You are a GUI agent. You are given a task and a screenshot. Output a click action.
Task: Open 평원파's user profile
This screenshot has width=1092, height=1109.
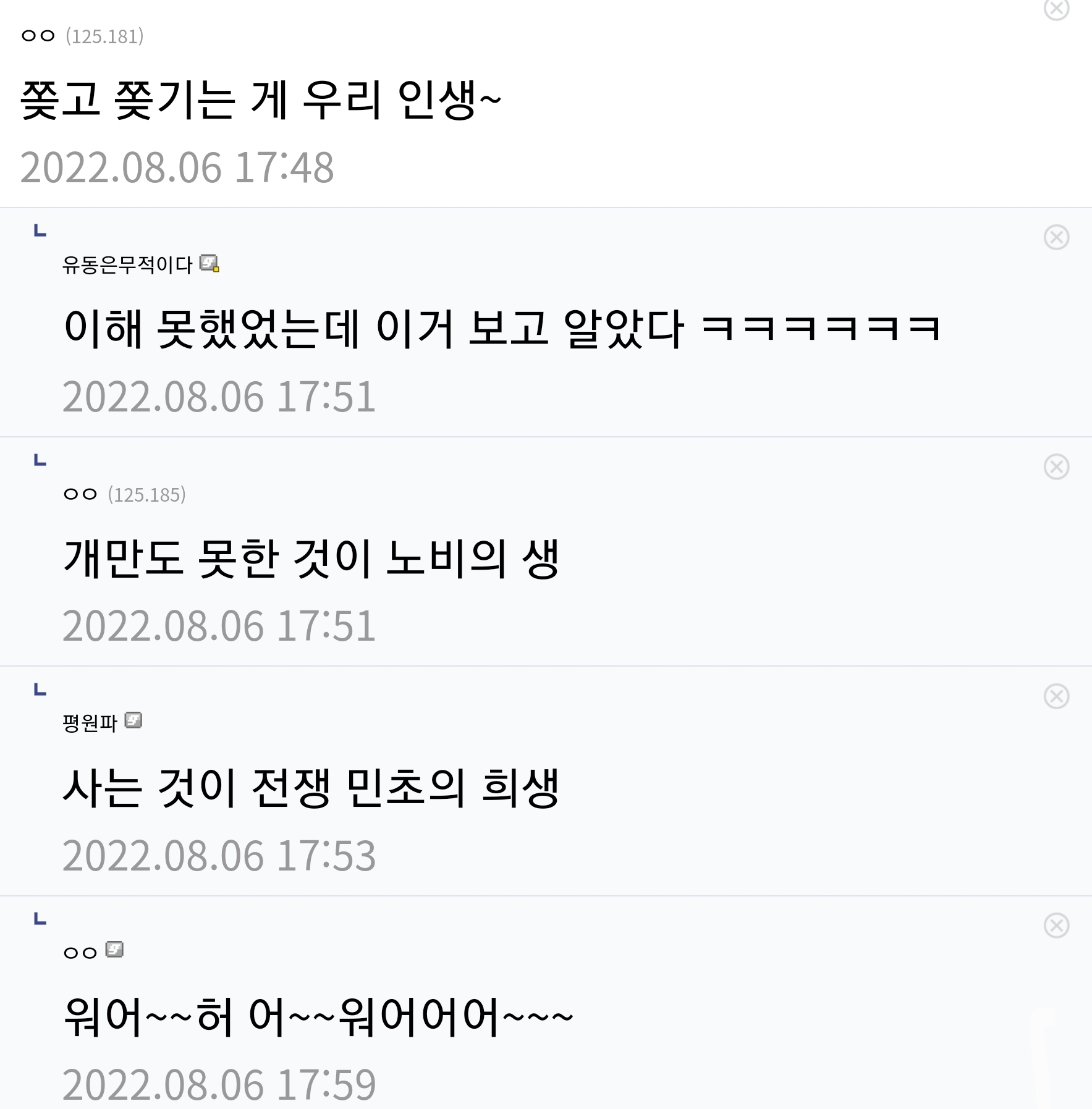(x=90, y=722)
